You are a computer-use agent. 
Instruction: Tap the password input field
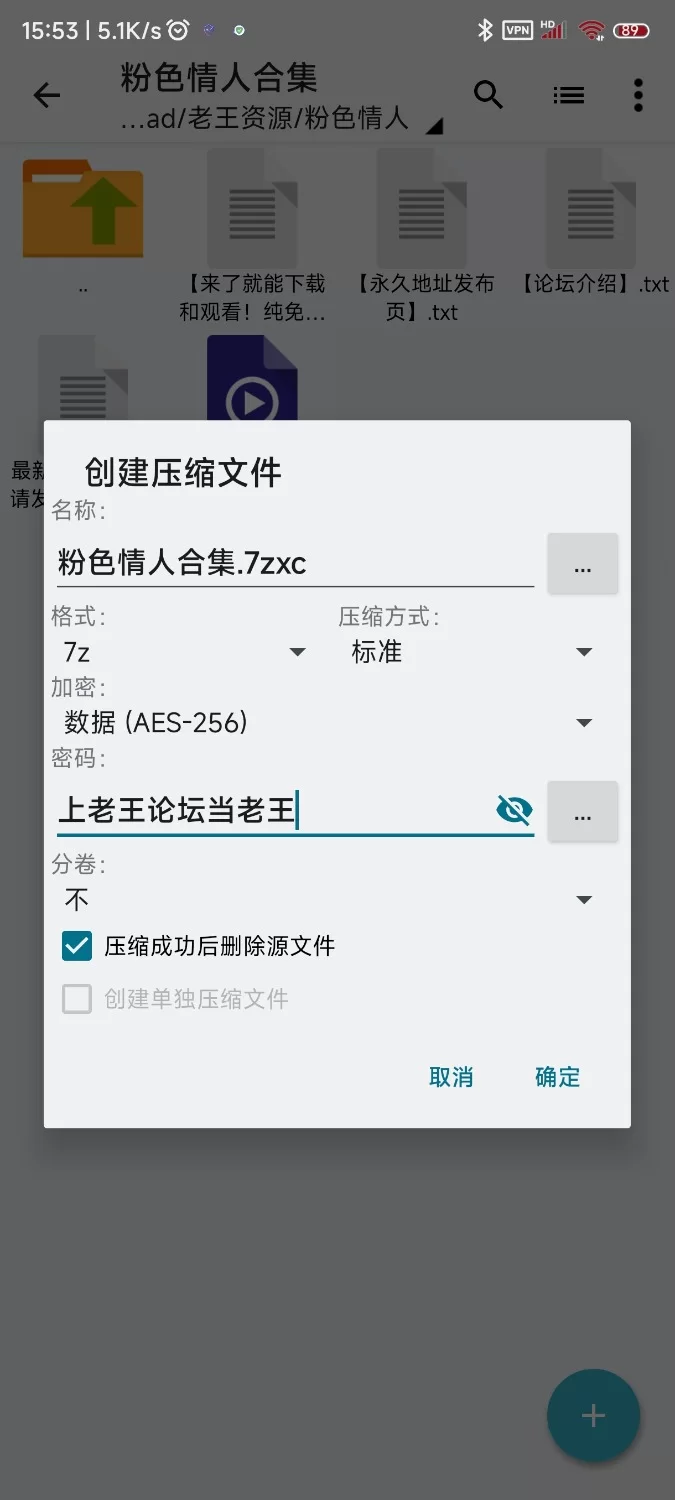tap(270, 810)
